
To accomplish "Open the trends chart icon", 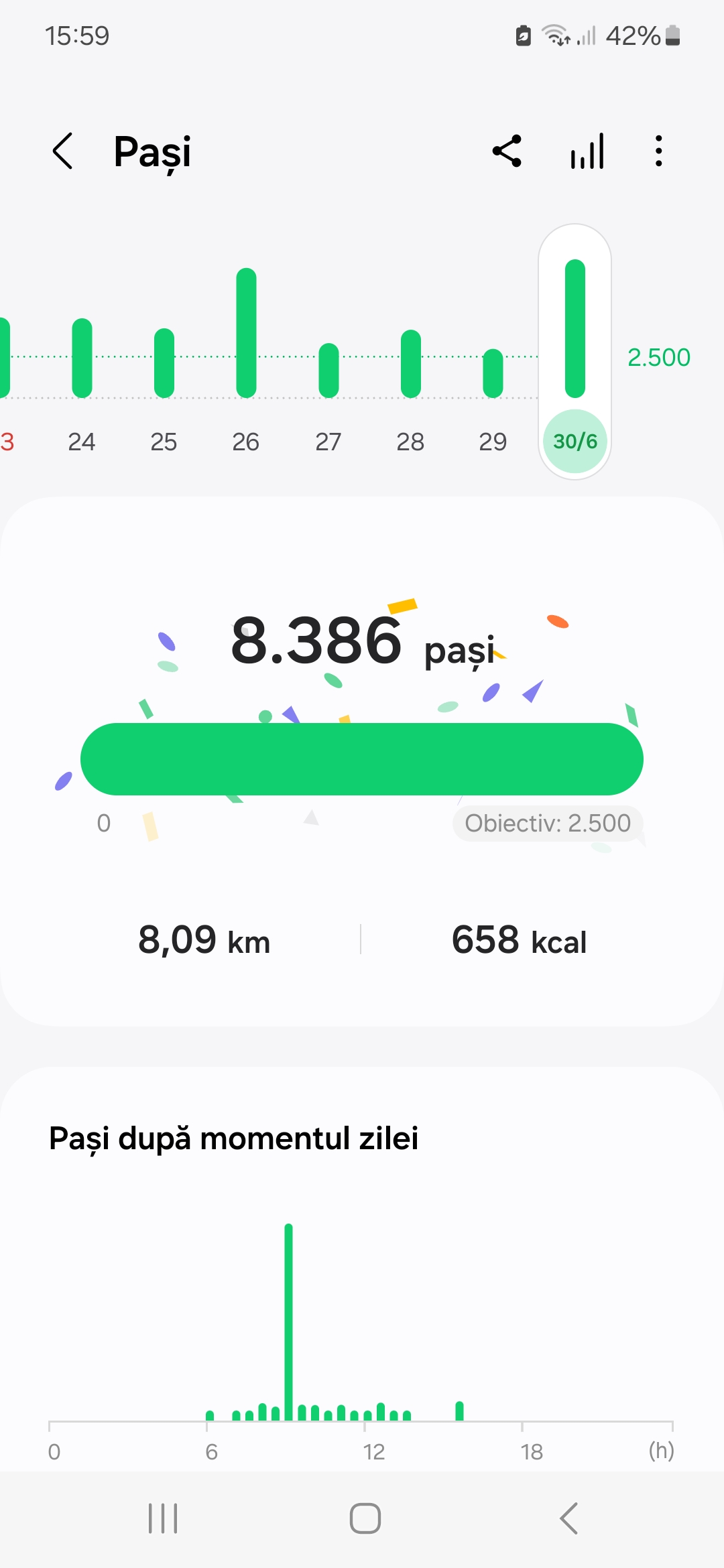I will click(587, 151).
